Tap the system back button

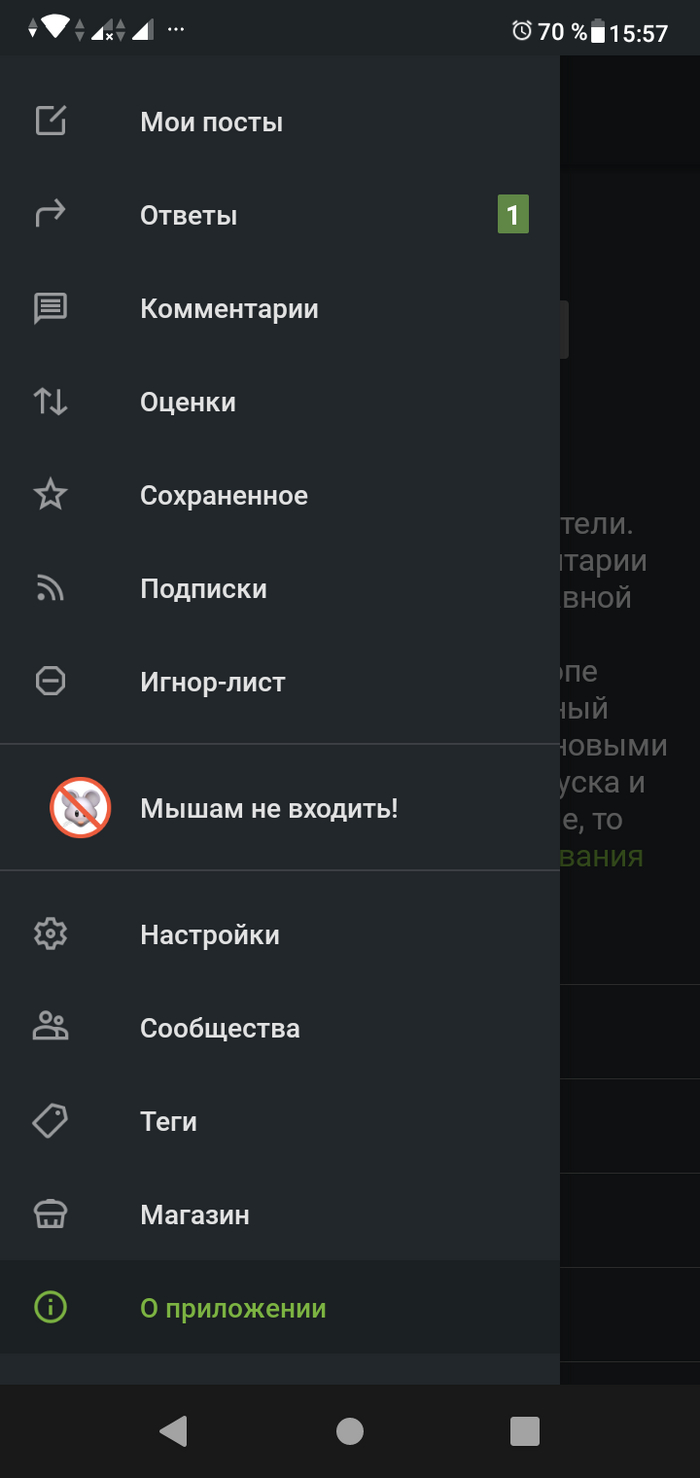[x=174, y=1431]
